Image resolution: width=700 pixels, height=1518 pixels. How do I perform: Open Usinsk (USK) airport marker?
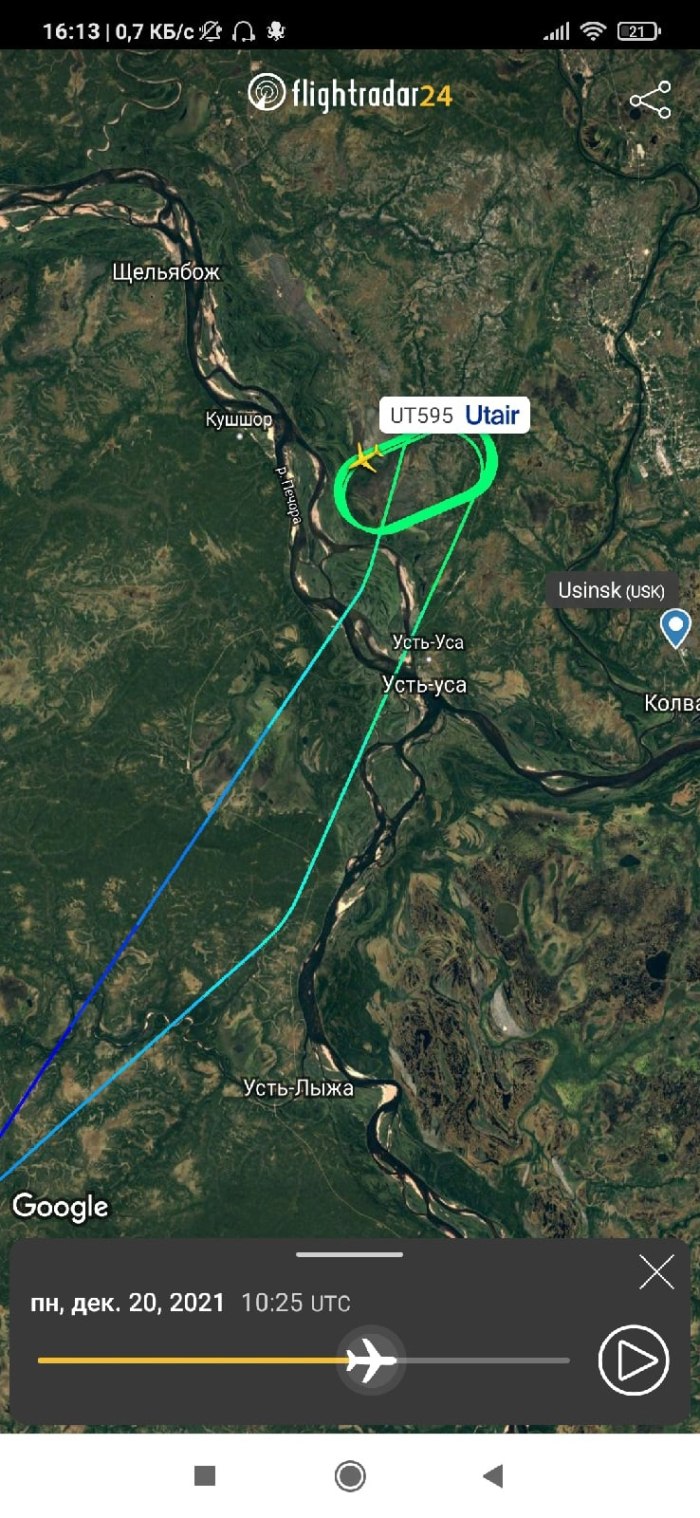(x=677, y=627)
